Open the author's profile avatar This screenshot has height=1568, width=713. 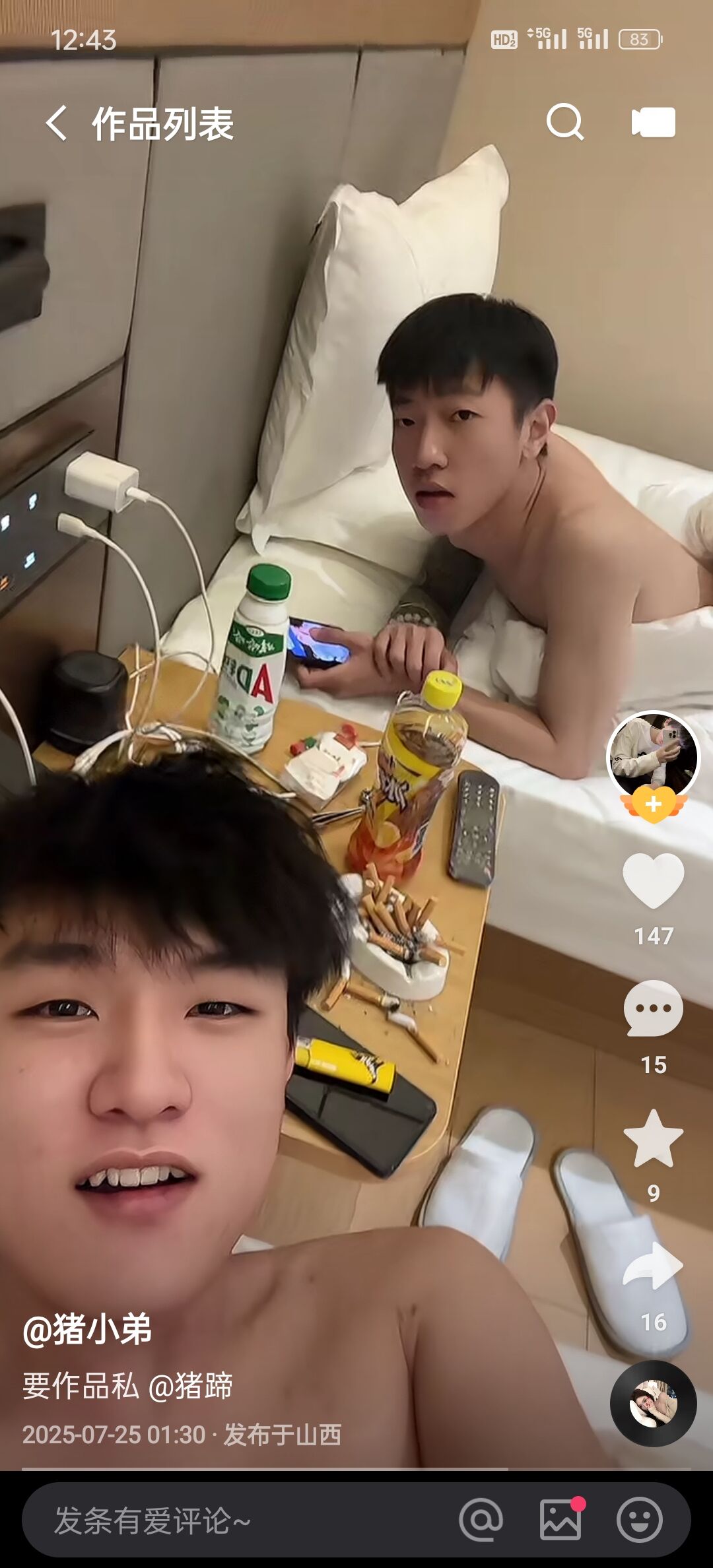653,756
